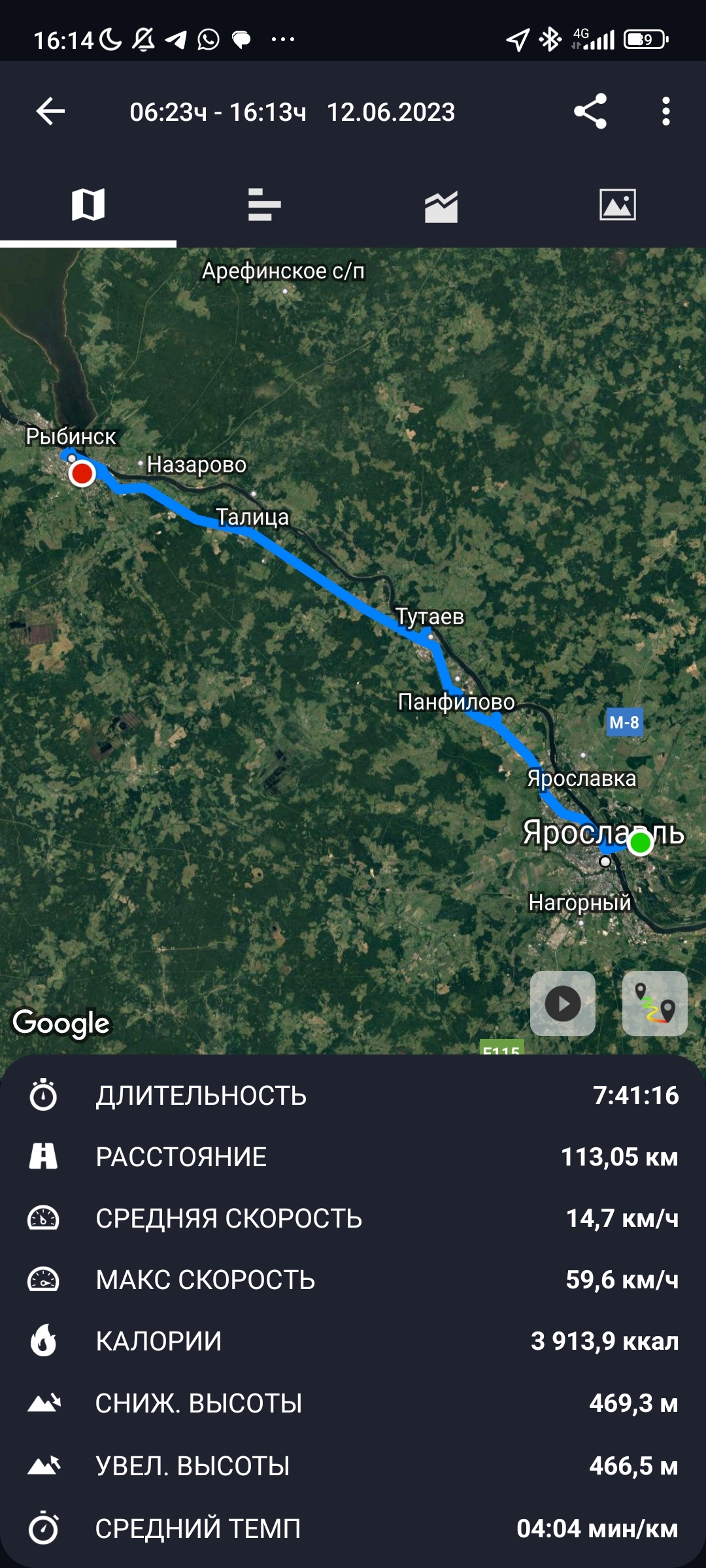706x1568 pixels.
Task: Open the three-dot overflow menu
Action: tap(667, 112)
